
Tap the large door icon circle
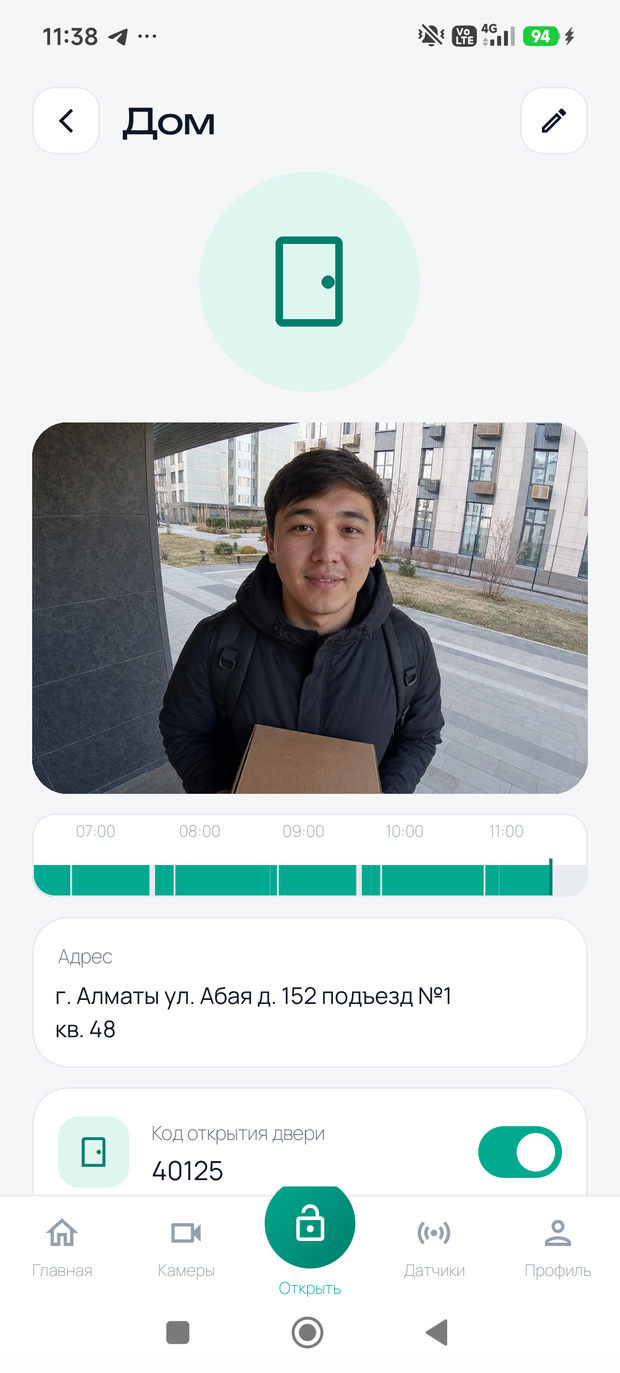click(x=309, y=282)
